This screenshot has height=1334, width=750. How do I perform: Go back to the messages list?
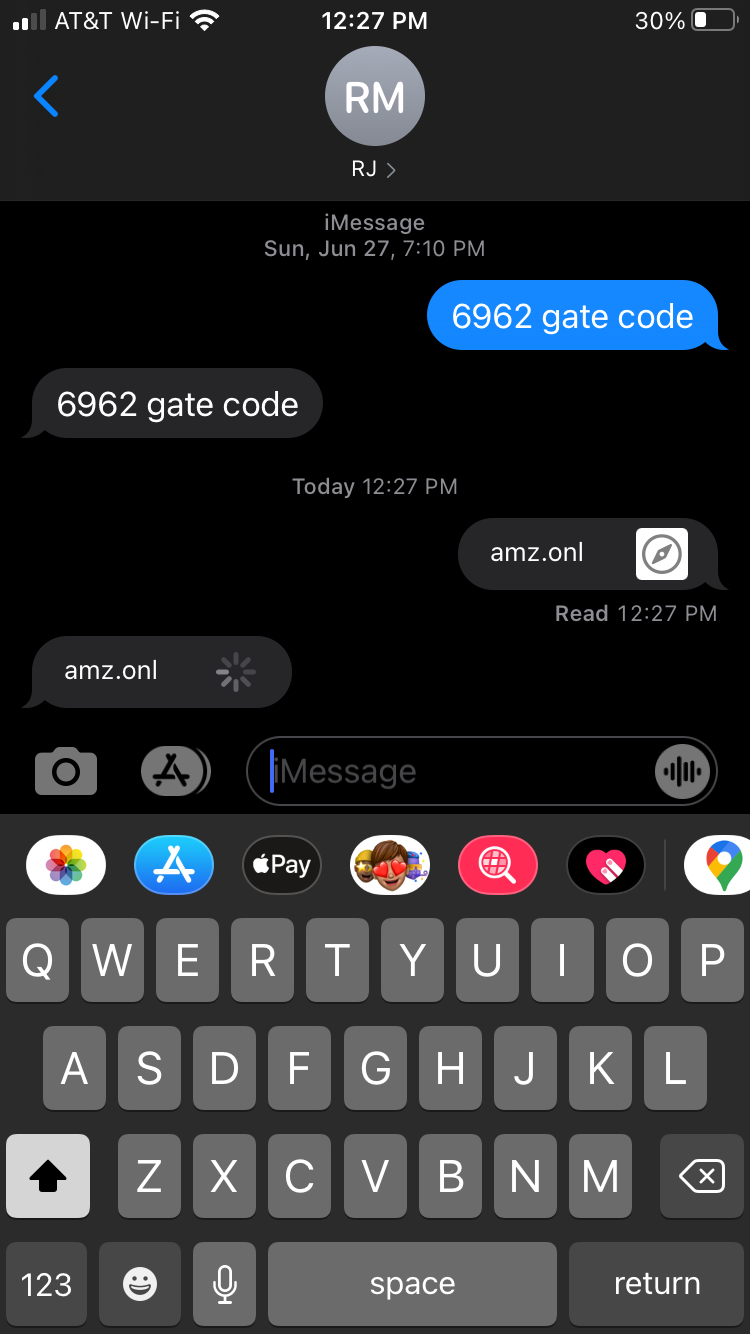click(x=46, y=96)
